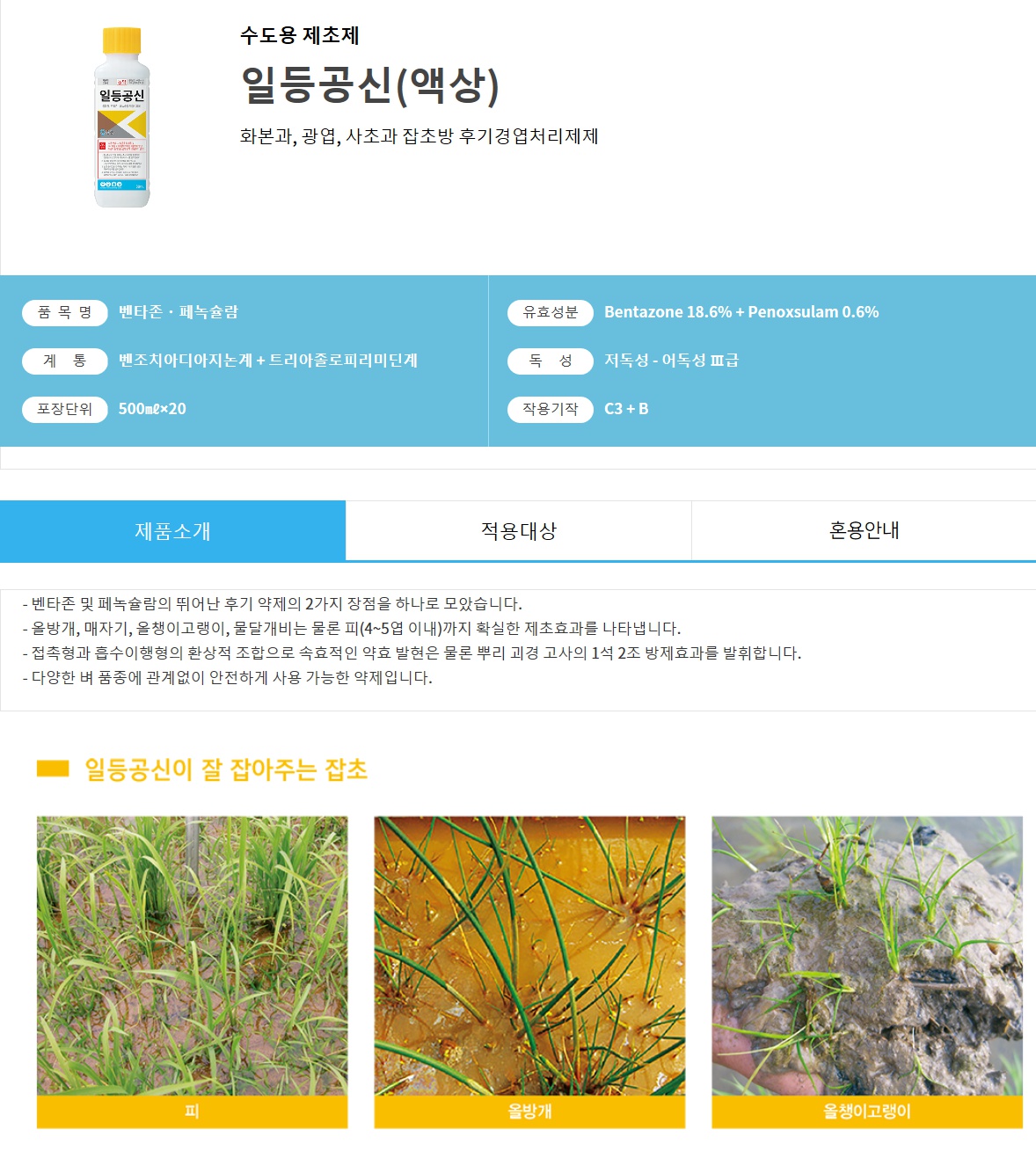Switch to the 적용대상 tab
The width and height of the screenshot is (1036, 1152).
[518, 531]
